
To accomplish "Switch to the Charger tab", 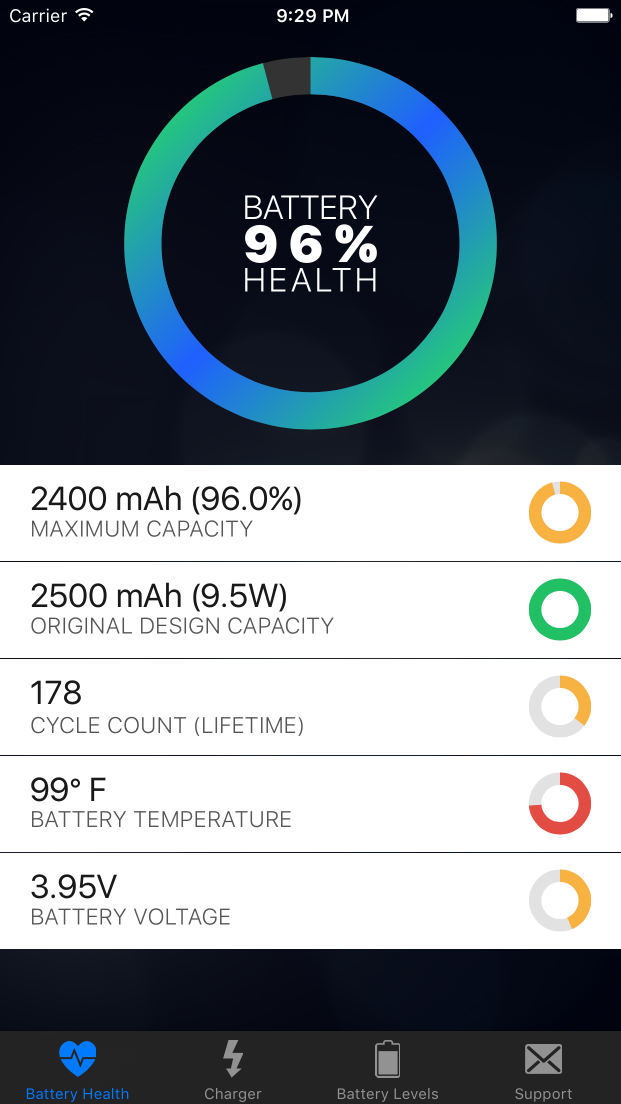I will point(233,1067).
